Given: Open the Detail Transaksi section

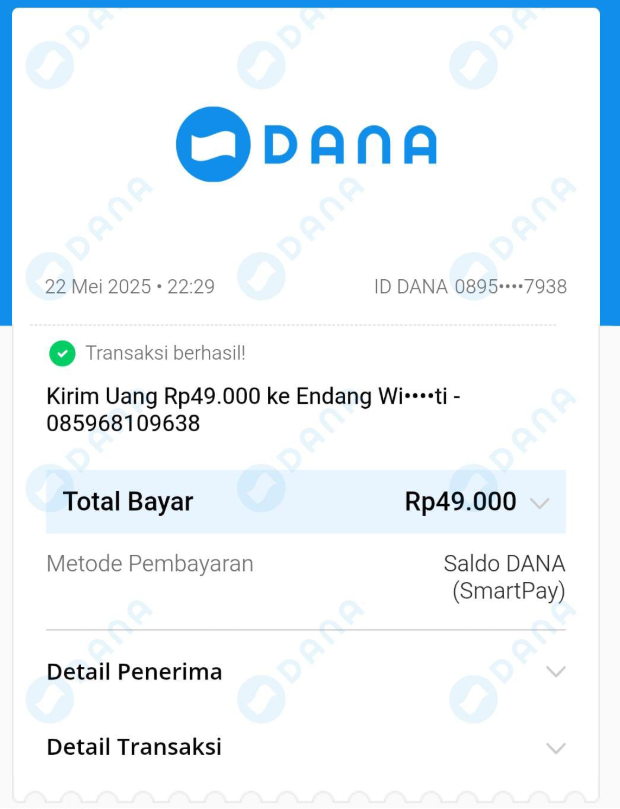Looking at the screenshot, I should click(x=556, y=748).
